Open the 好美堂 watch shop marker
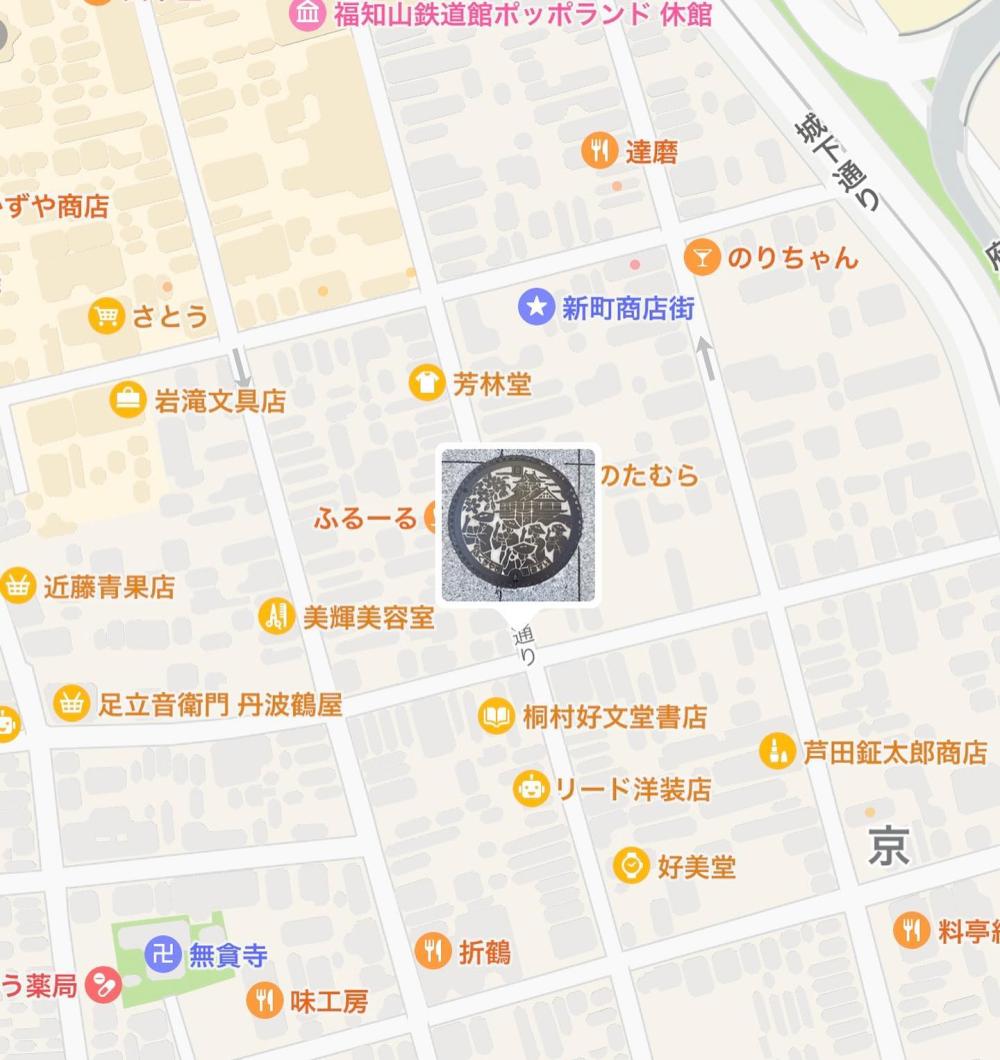Image resolution: width=1000 pixels, height=1060 pixels. 632,865
